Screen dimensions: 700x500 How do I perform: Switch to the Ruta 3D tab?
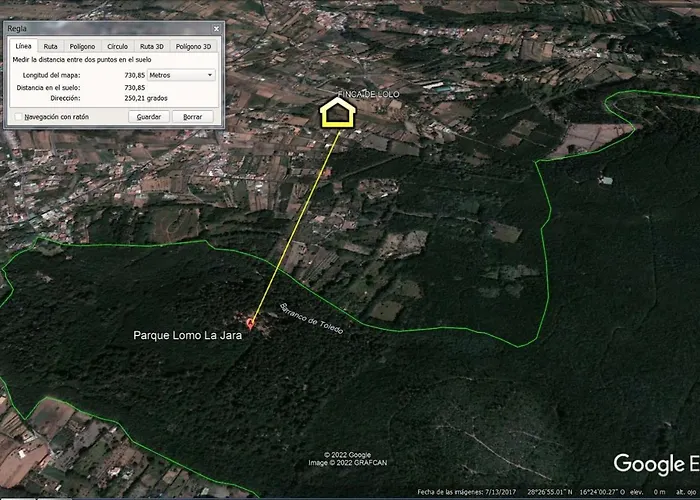click(x=151, y=46)
